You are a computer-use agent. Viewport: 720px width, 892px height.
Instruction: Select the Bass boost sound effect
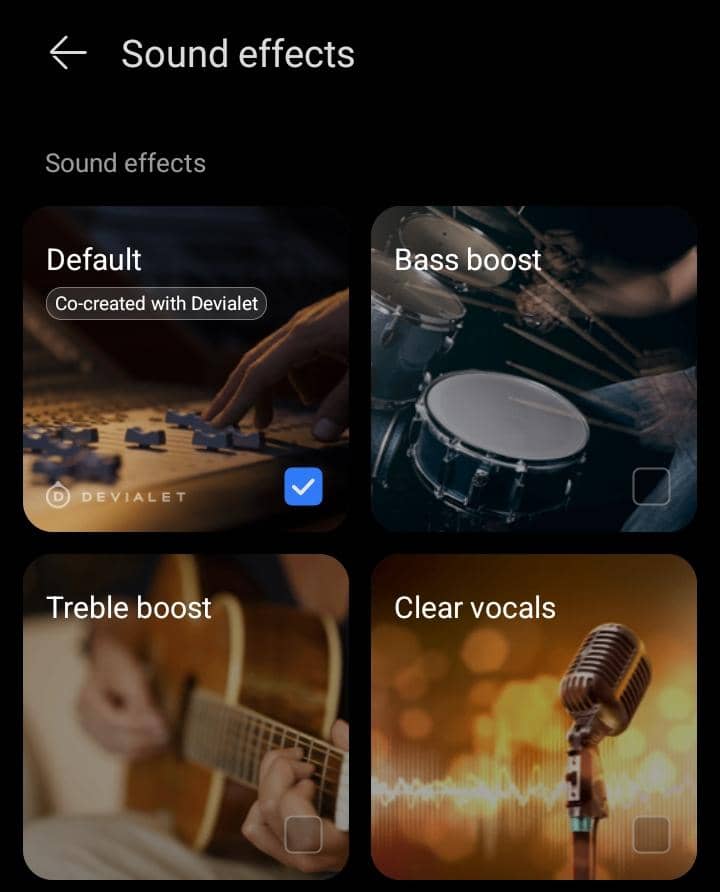(533, 369)
